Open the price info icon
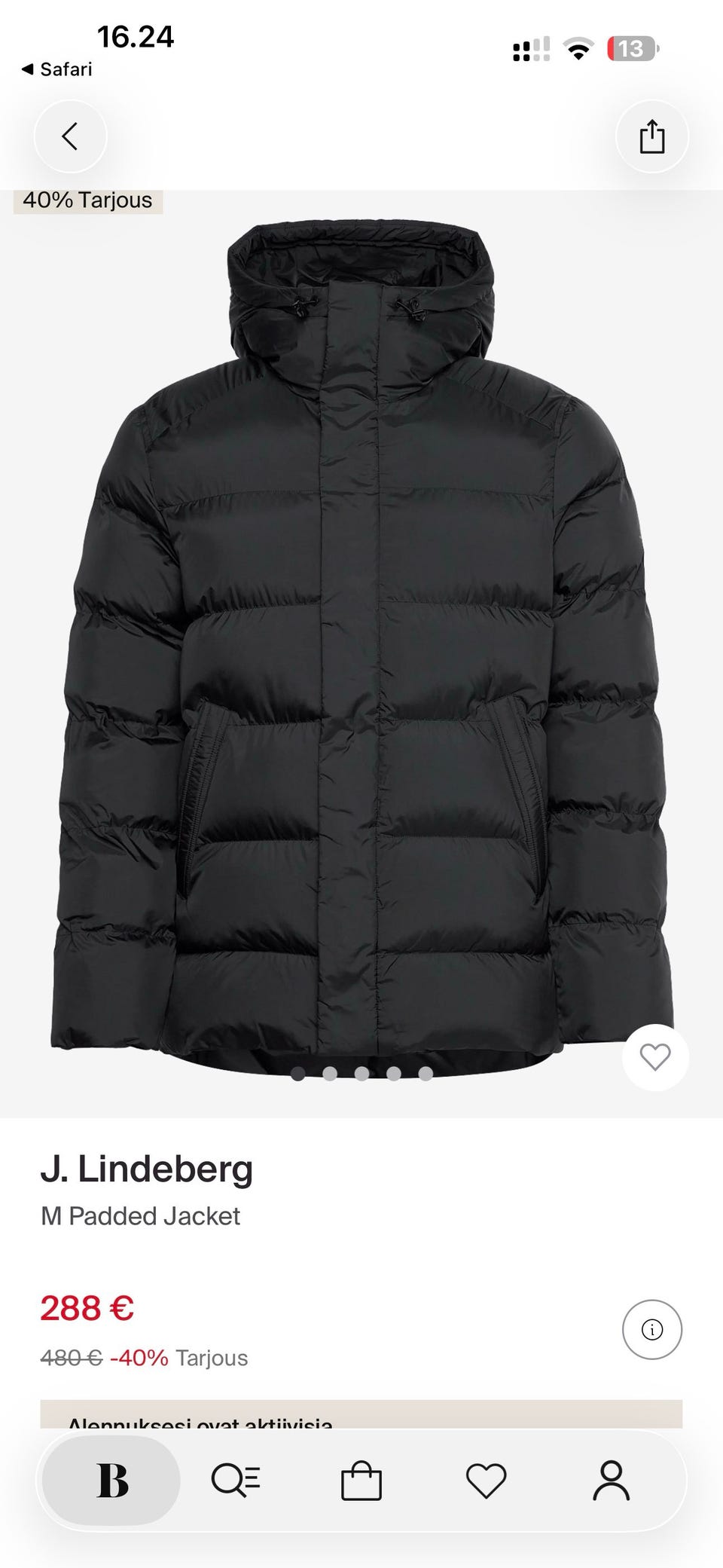The height and width of the screenshot is (1568, 723). click(652, 1329)
